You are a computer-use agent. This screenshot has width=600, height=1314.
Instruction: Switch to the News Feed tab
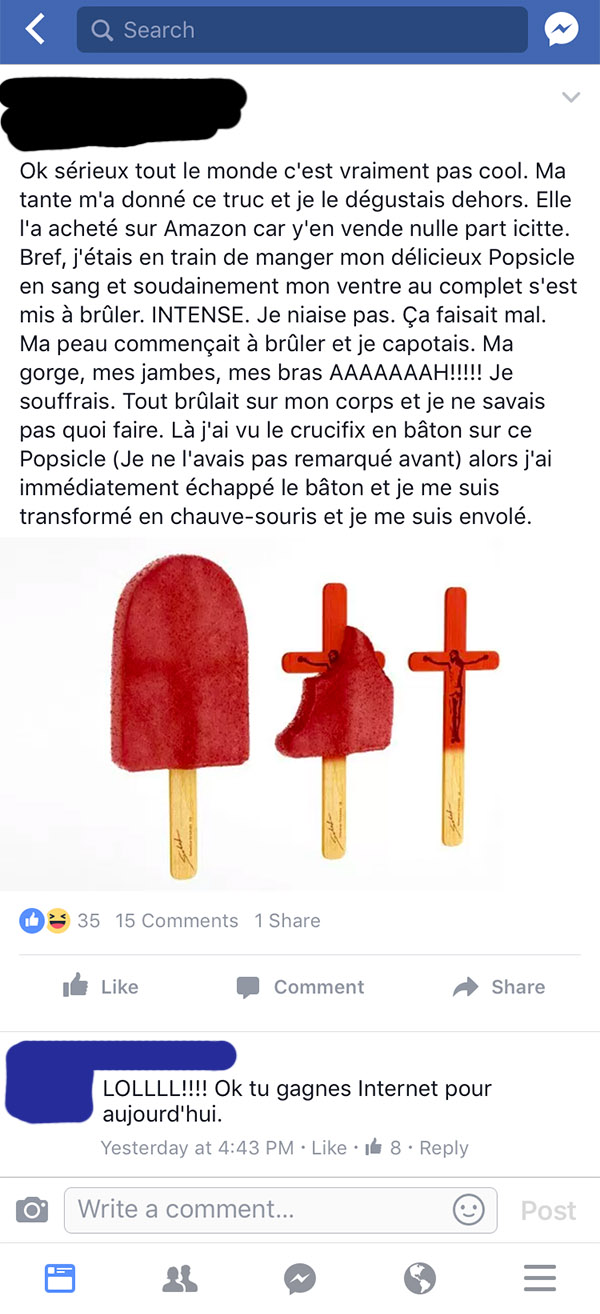pyautogui.click(x=60, y=1278)
